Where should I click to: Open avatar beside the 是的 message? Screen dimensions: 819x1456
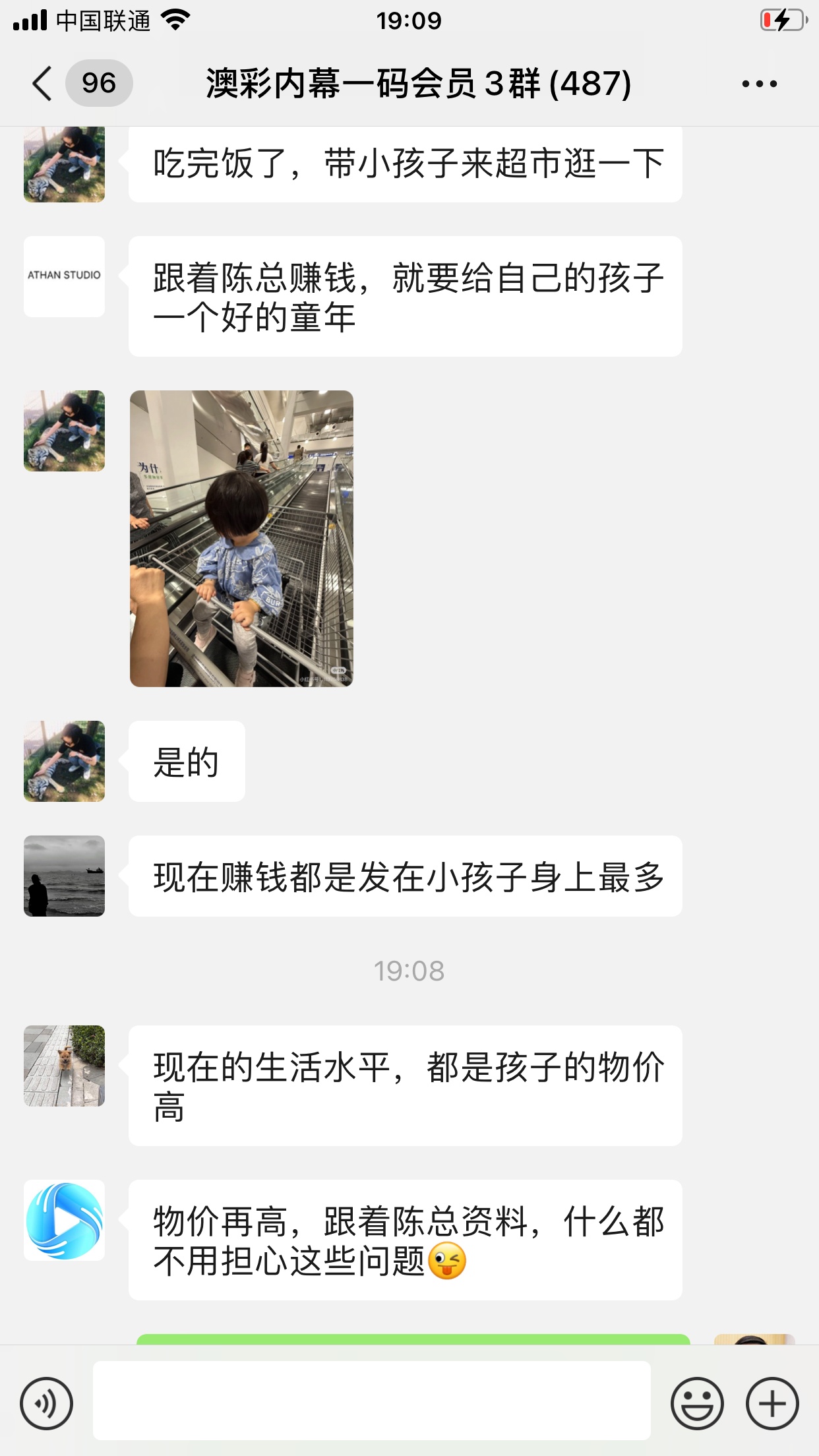pos(64,761)
